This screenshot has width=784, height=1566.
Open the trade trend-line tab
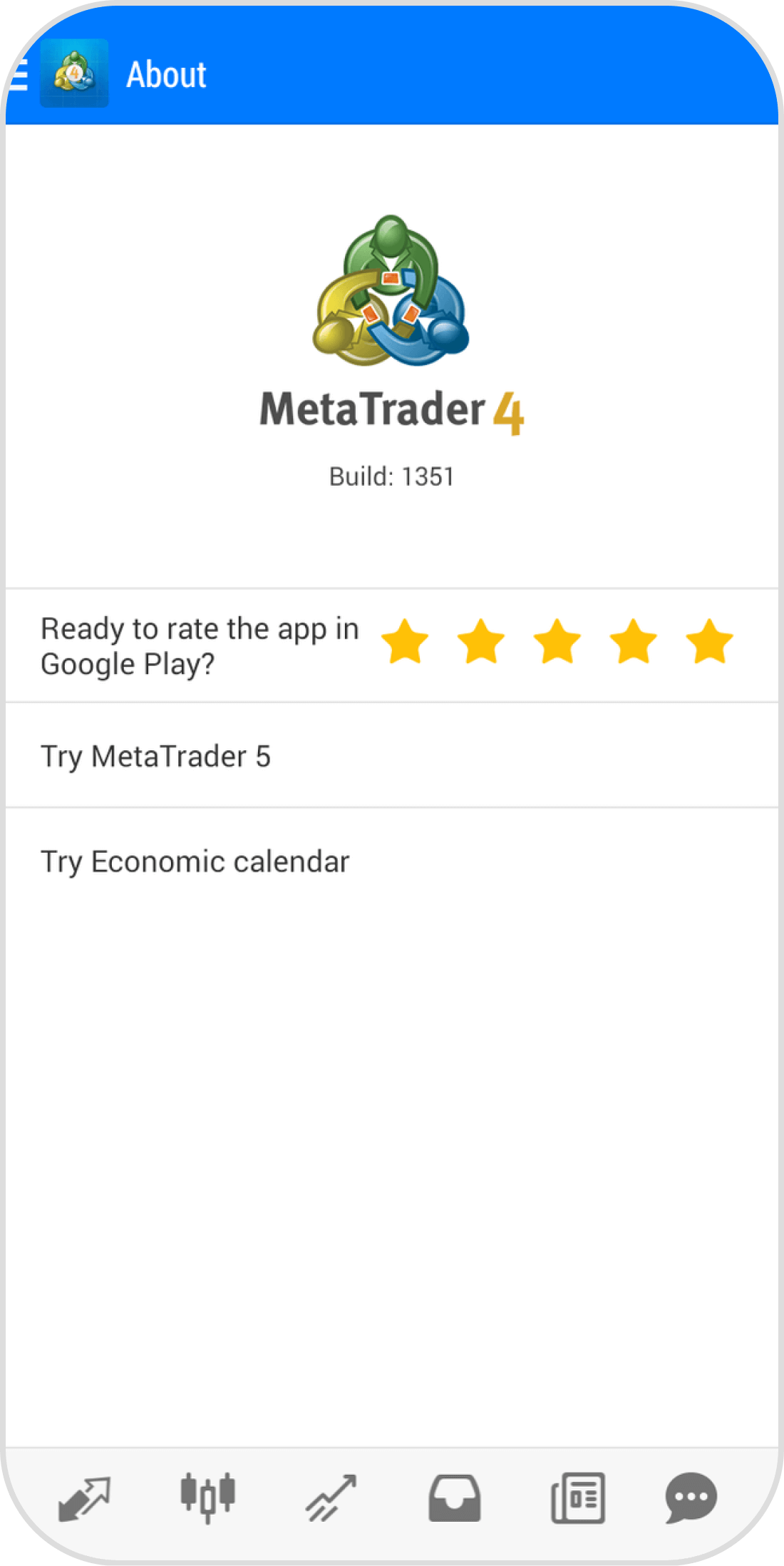coord(331,1498)
